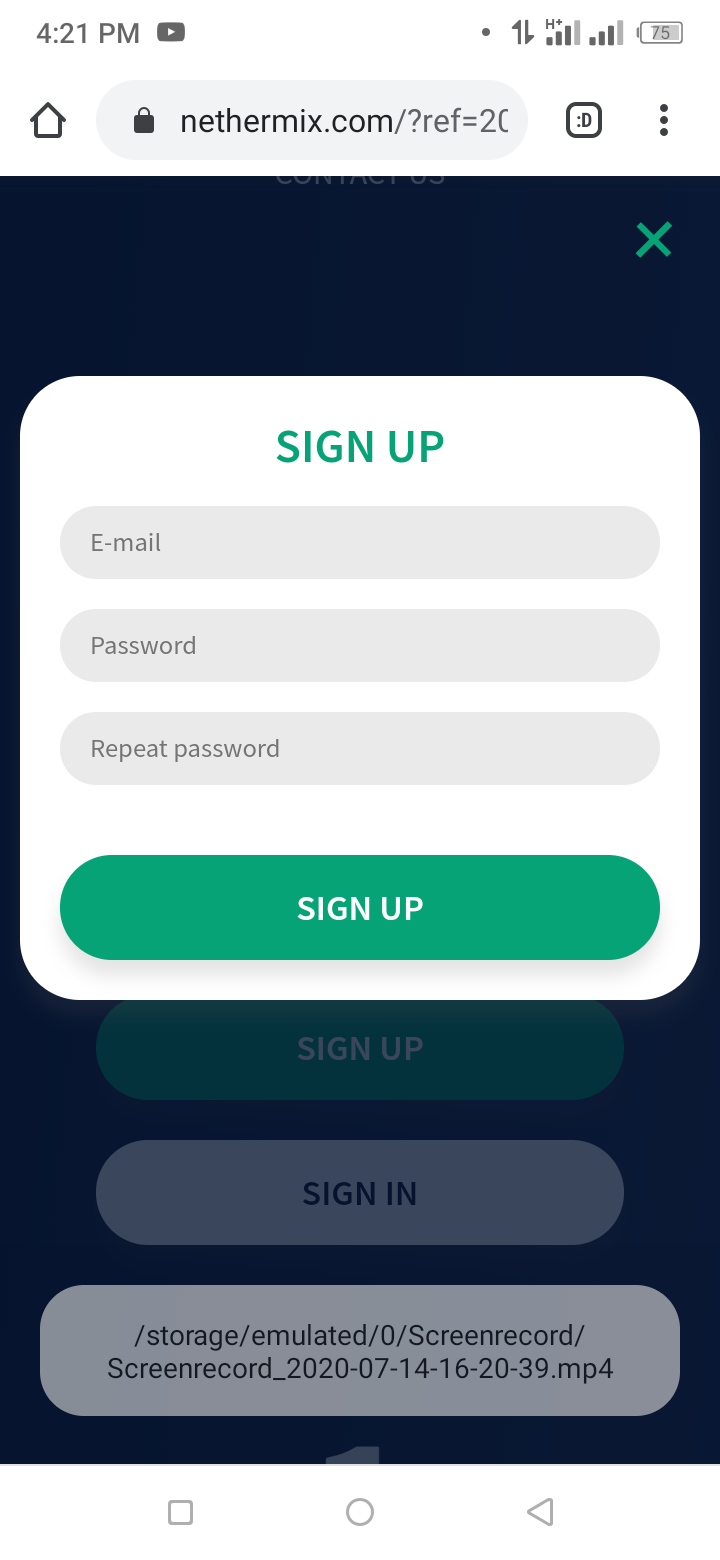Open the browser overflow menu
Viewport: 720px width, 1560px height.
pyautogui.click(x=664, y=121)
